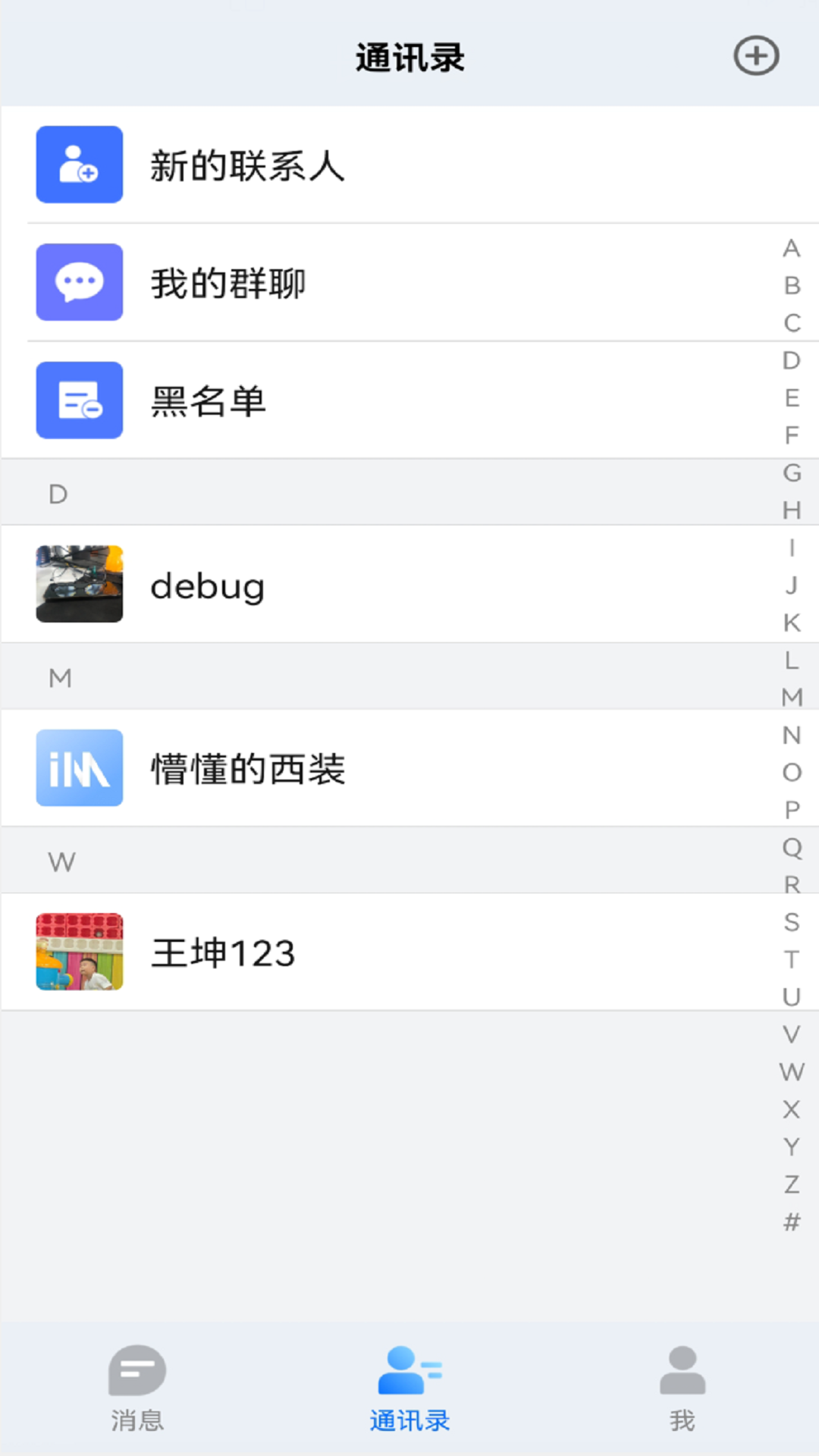Jump to letter M in the index

pos(791,698)
